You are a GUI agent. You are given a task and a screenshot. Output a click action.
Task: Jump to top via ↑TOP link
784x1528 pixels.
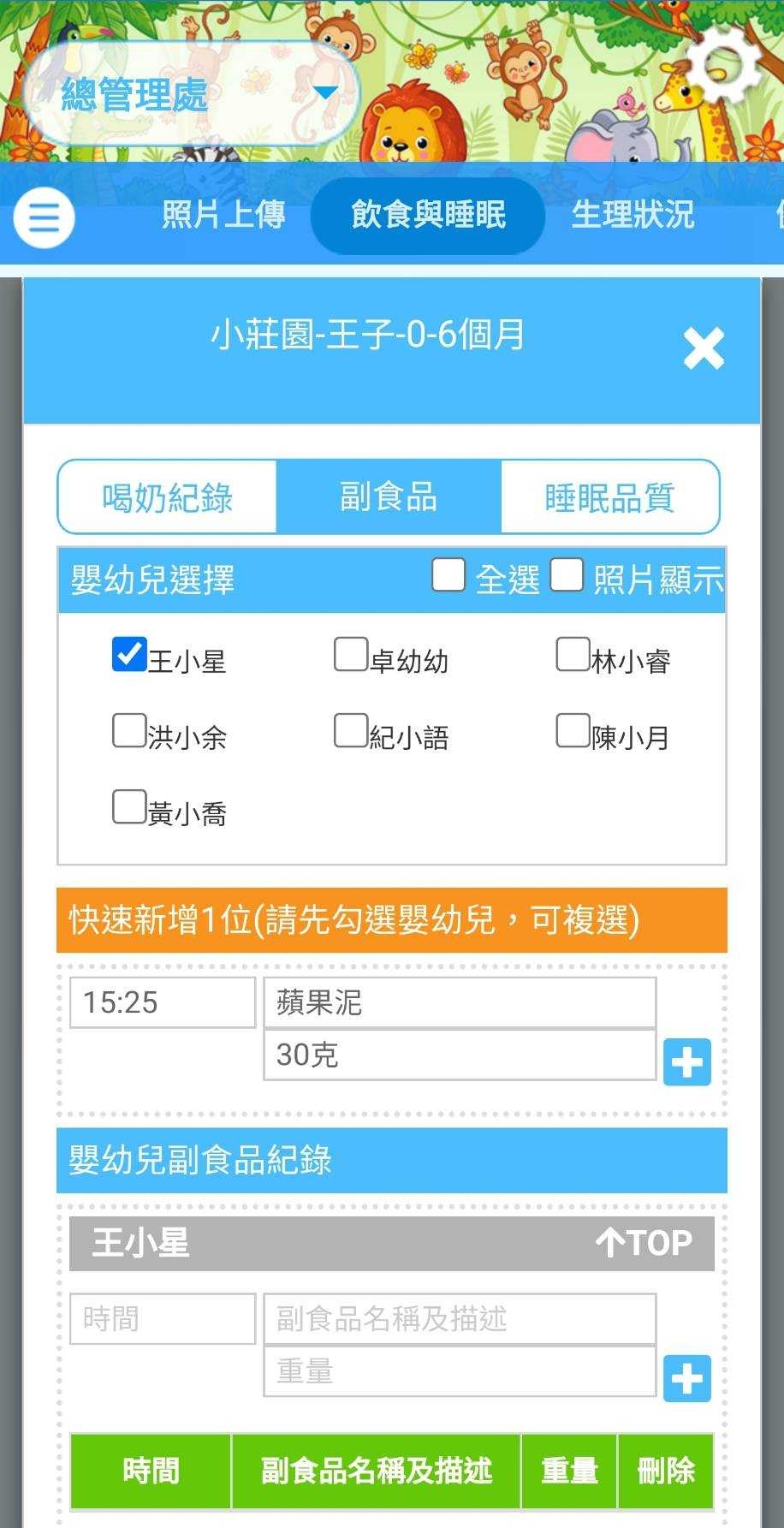pyautogui.click(x=644, y=1243)
